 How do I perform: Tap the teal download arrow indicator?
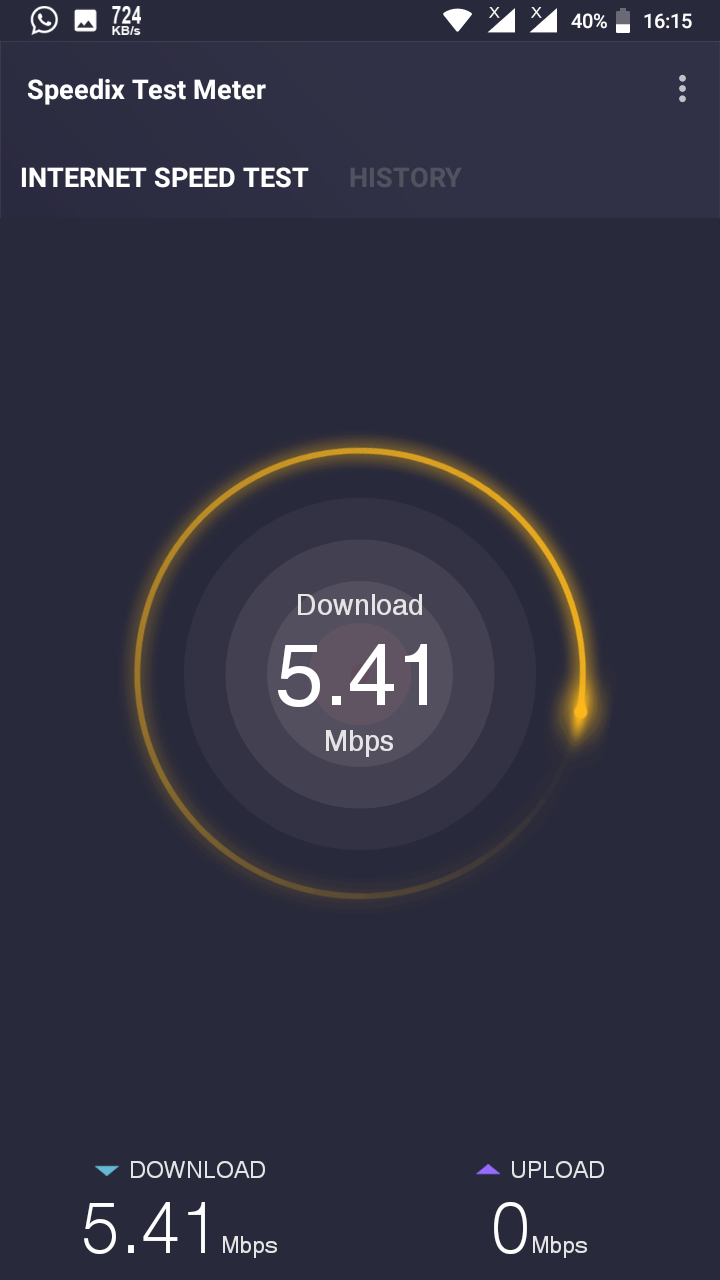pos(105,1169)
